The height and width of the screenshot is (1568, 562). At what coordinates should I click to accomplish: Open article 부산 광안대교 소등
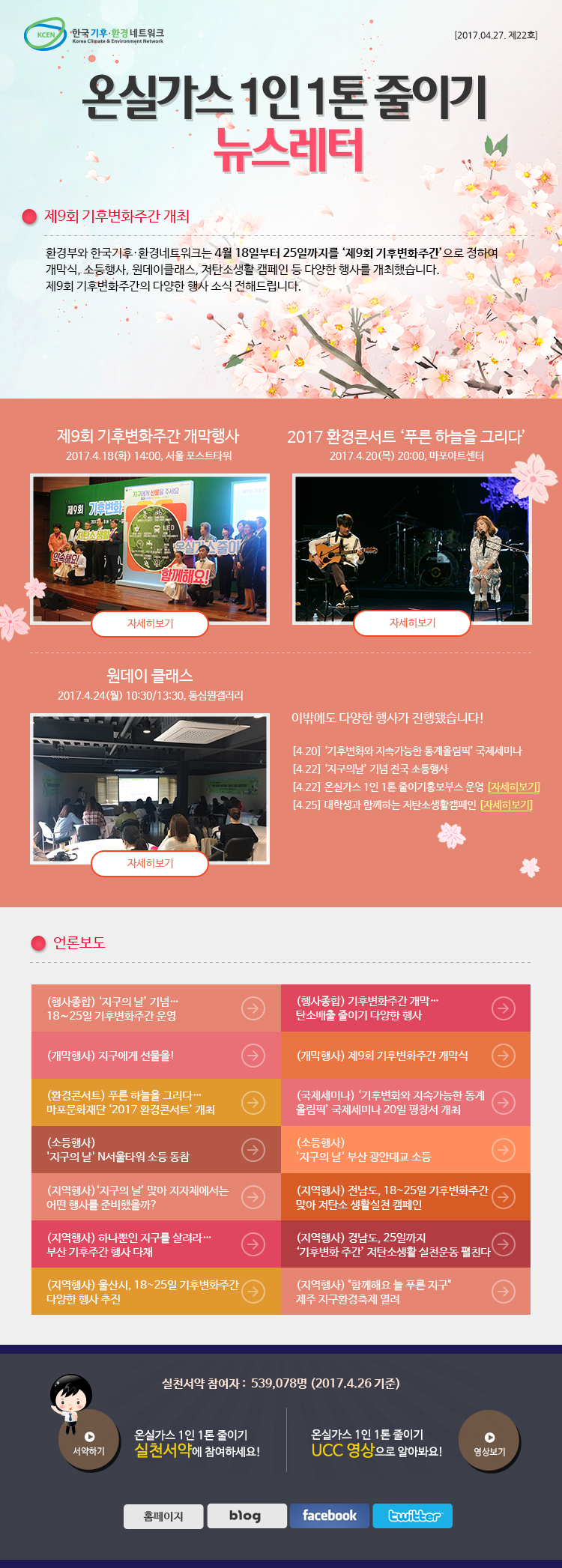tap(405, 1150)
